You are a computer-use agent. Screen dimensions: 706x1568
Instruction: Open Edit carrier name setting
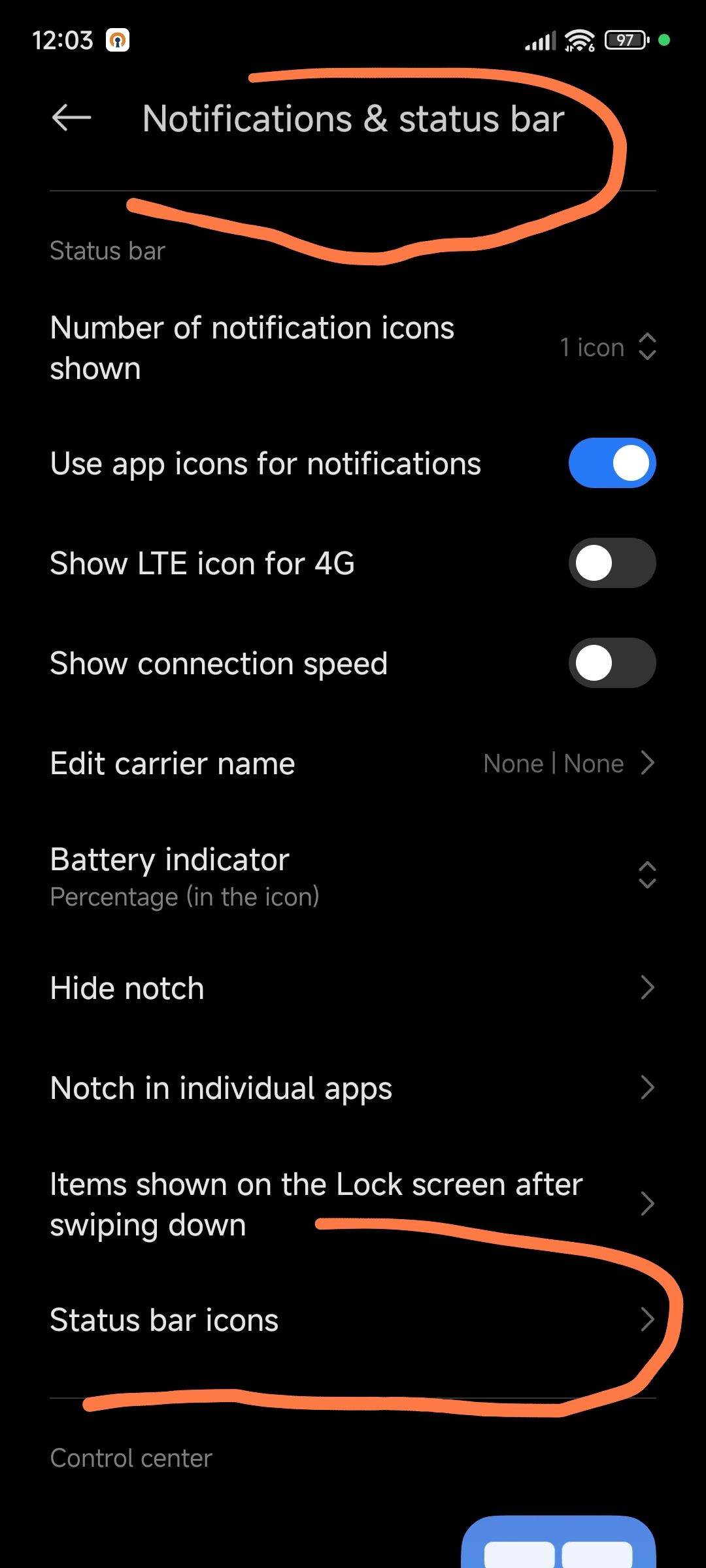(353, 763)
